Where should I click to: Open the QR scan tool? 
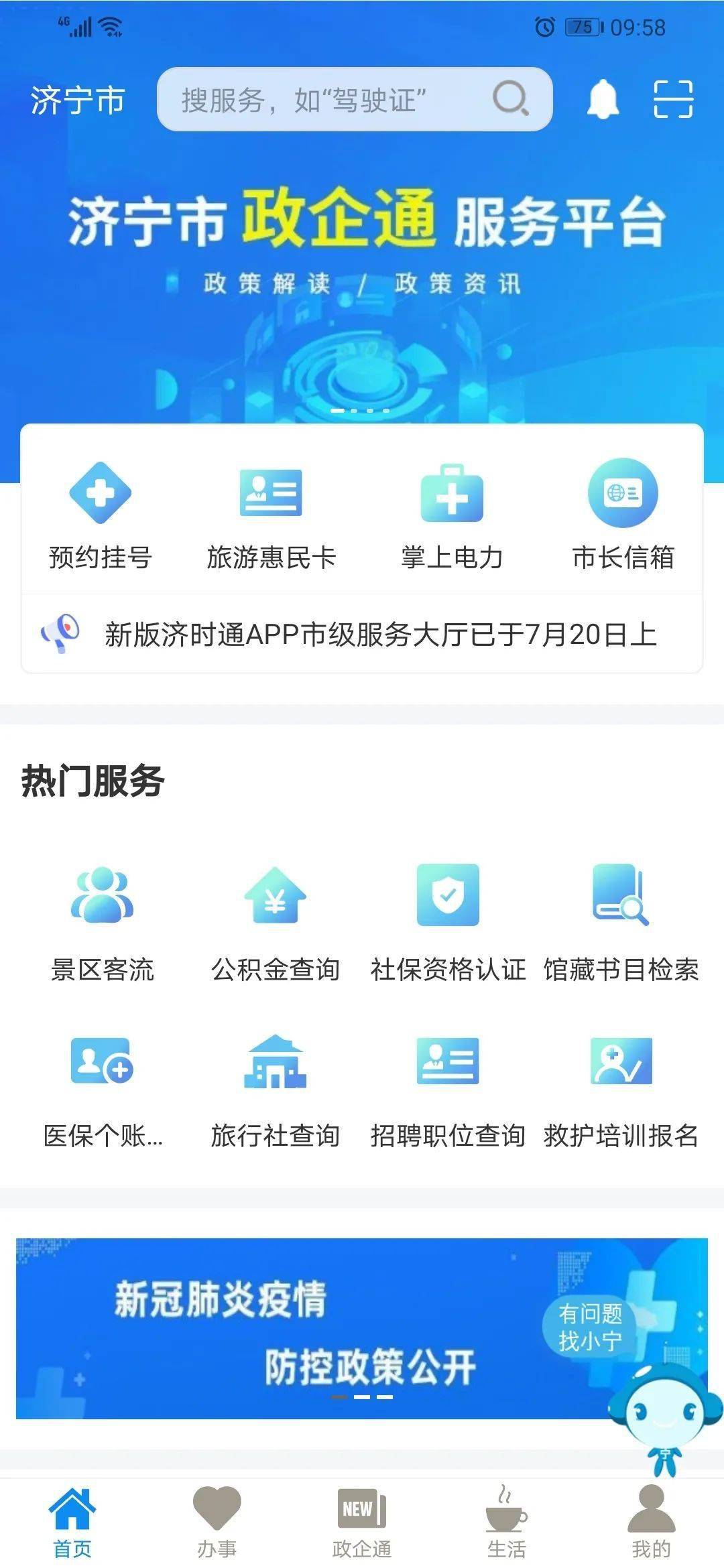point(674,100)
